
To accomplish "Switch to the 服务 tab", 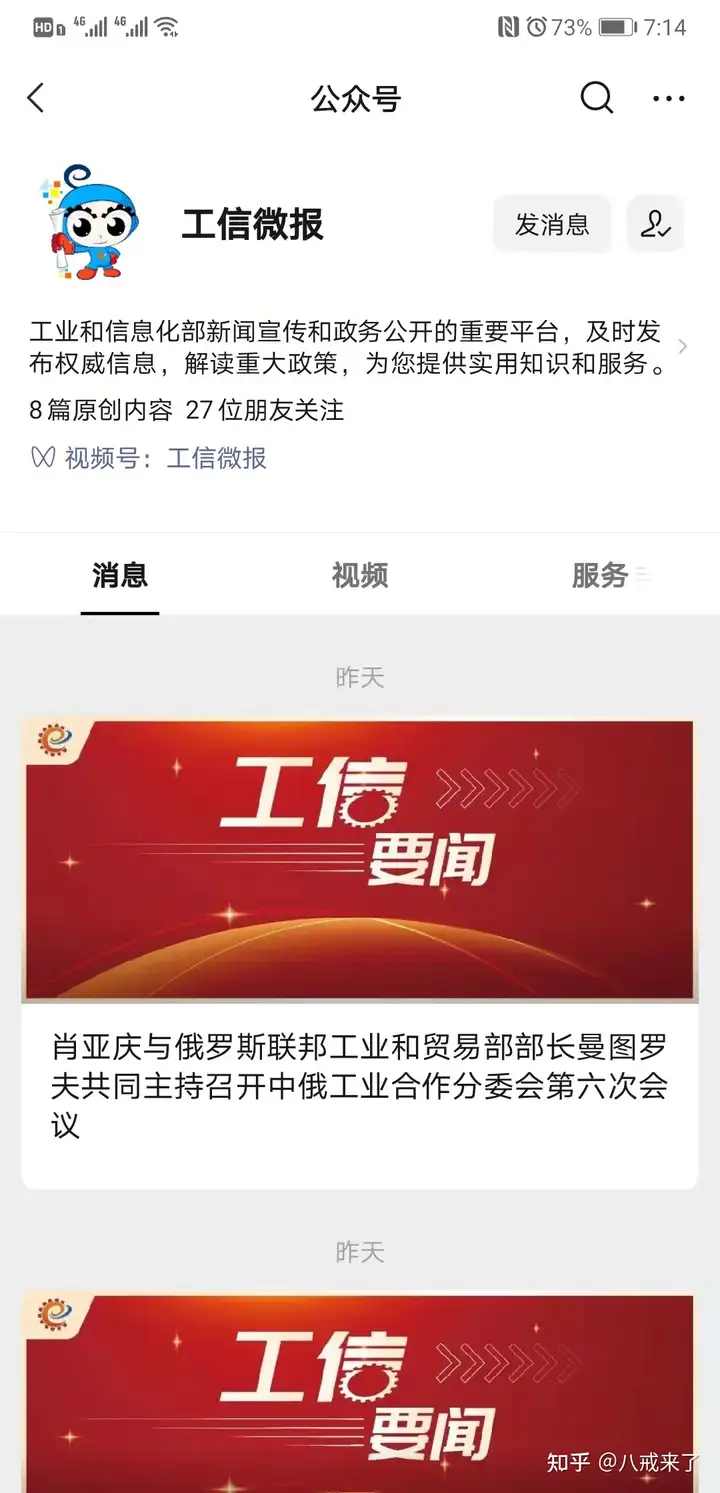I will tap(600, 575).
